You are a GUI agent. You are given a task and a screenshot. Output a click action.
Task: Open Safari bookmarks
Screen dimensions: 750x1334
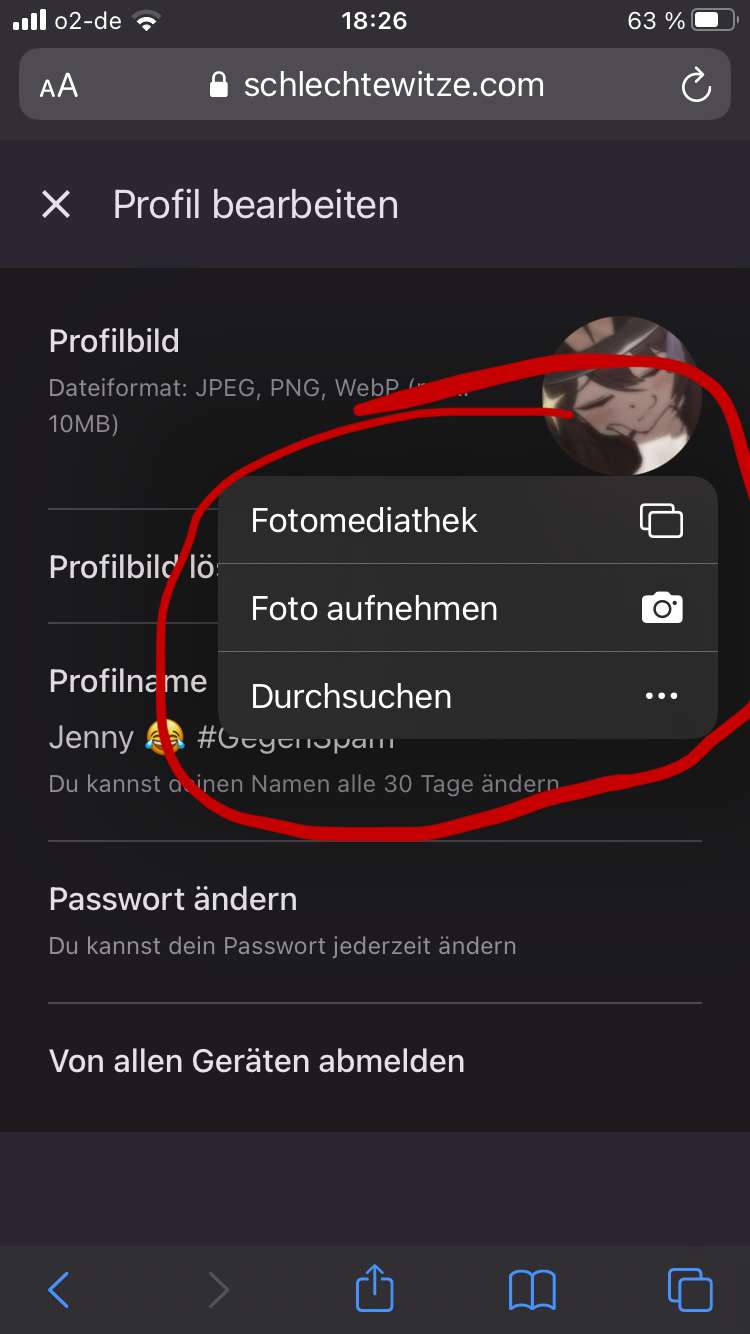[x=532, y=1289]
